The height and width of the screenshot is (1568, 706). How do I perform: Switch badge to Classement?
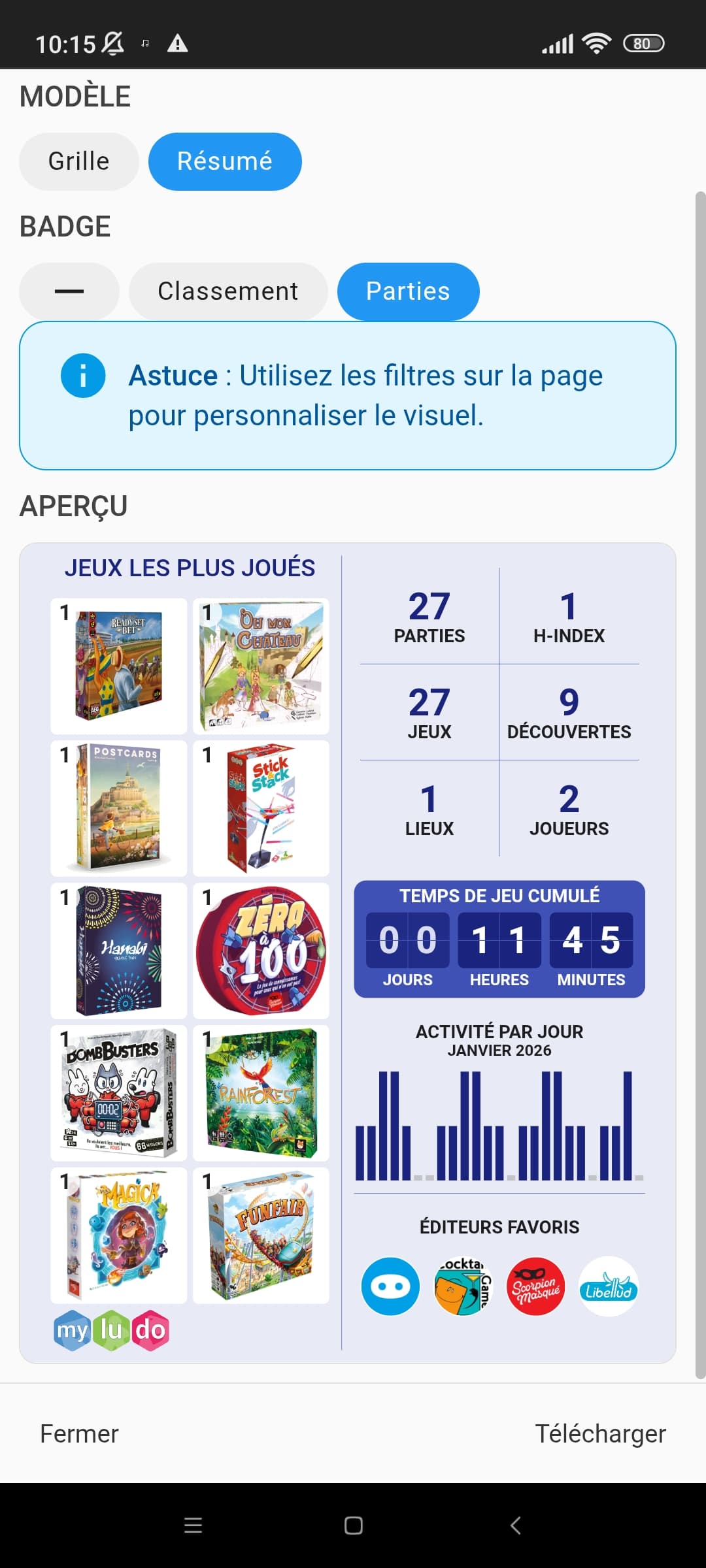pyautogui.click(x=228, y=291)
